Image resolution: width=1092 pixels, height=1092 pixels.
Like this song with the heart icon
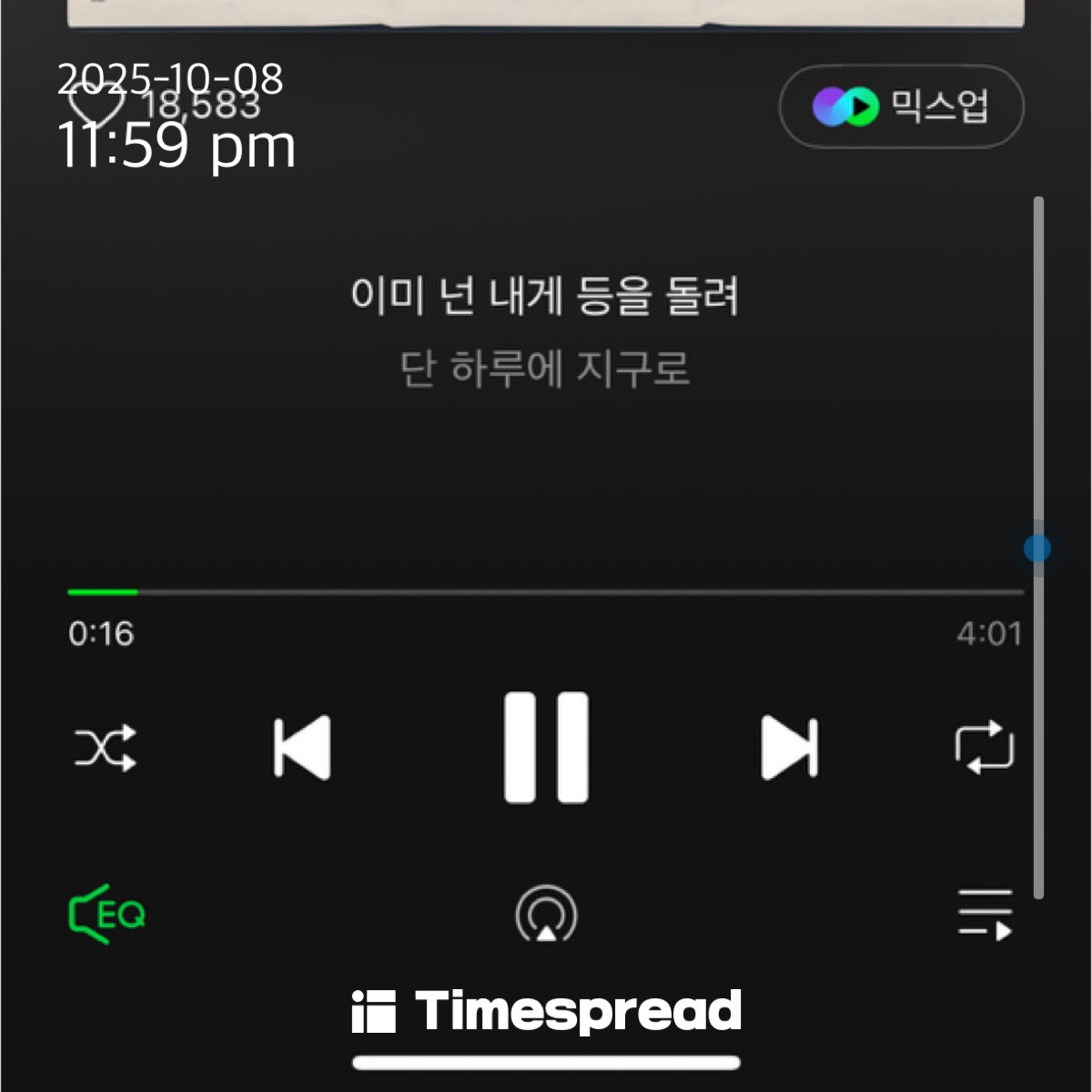[x=96, y=102]
